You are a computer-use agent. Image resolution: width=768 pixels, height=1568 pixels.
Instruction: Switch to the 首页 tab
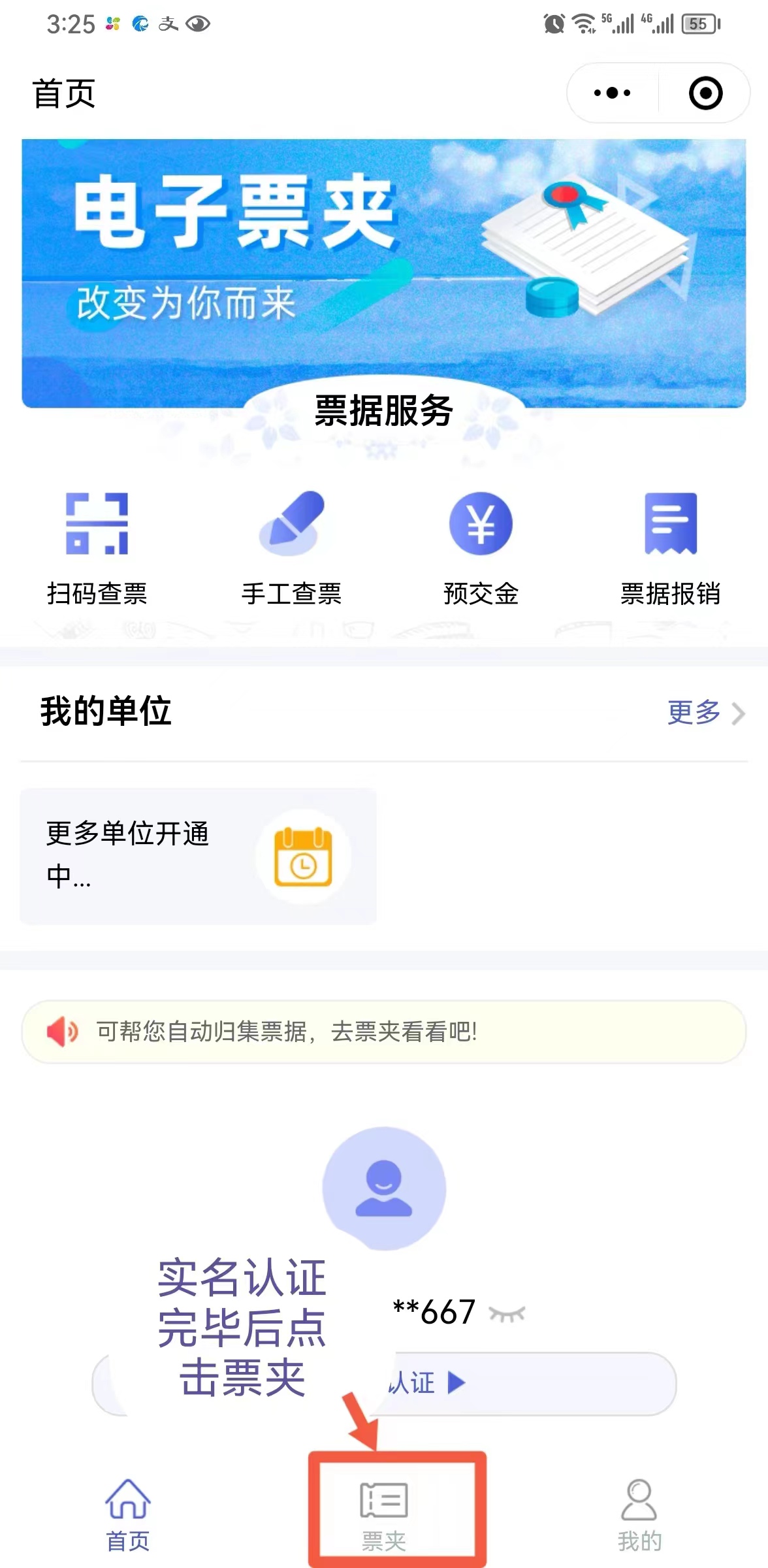[x=128, y=1514]
